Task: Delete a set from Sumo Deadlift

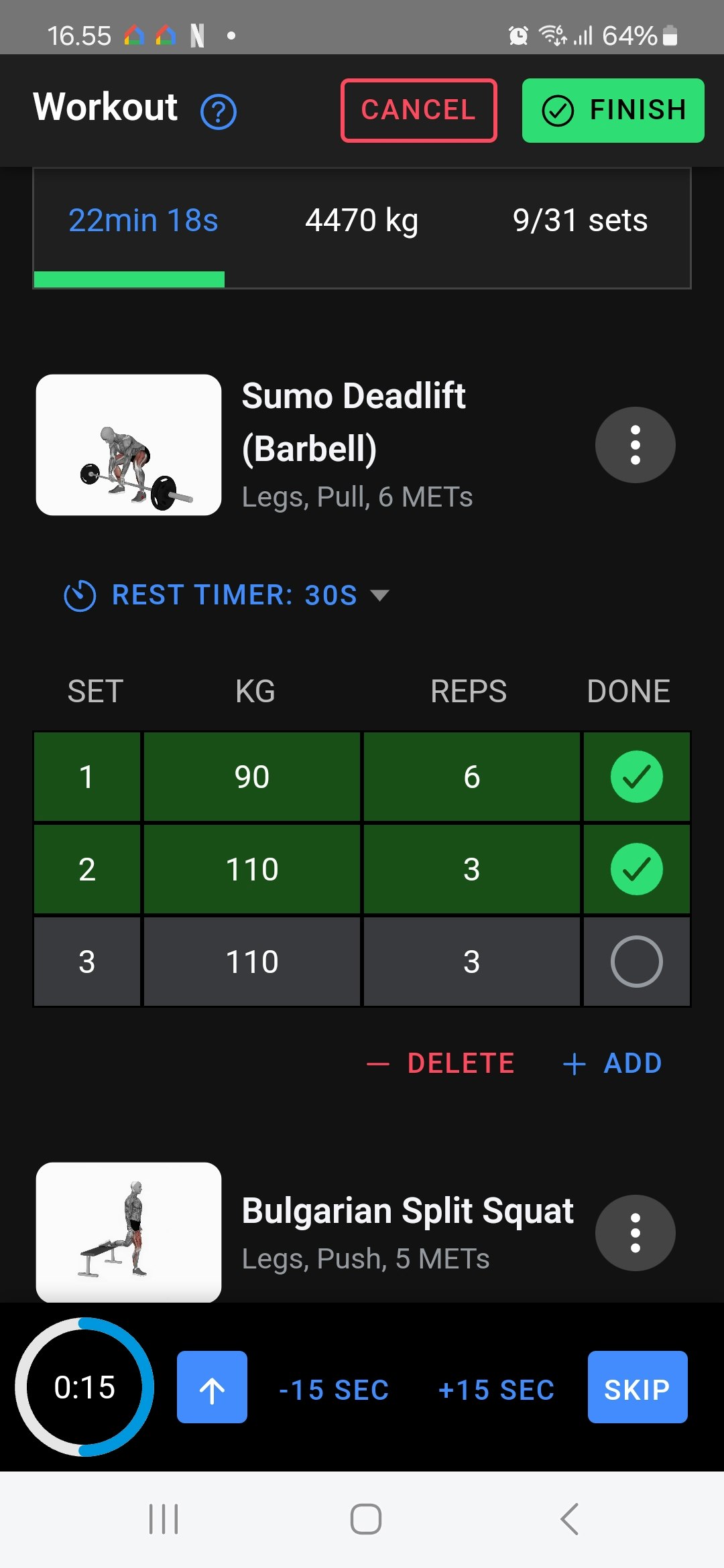Action: click(x=441, y=1063)
